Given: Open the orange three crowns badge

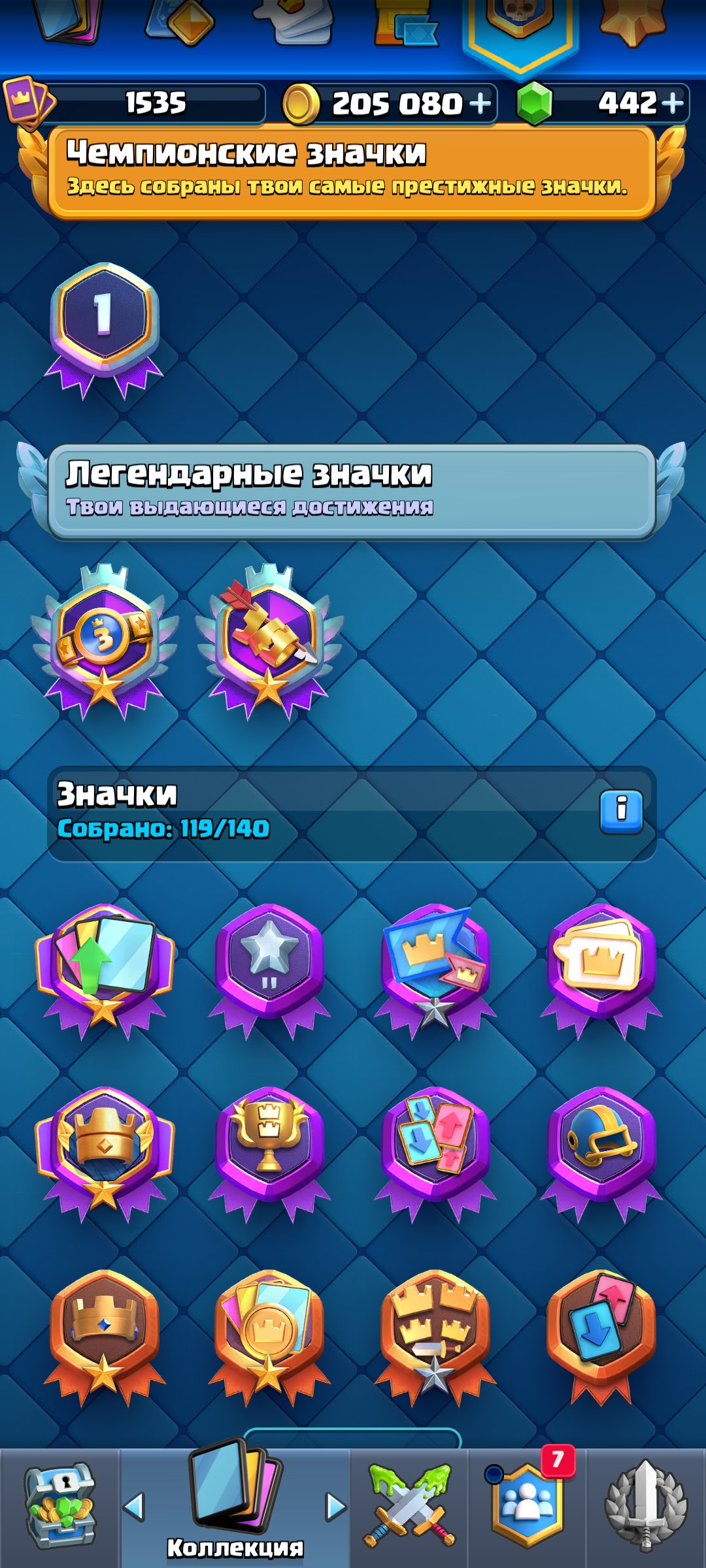Looking at the screenshot, I should pyautogui.click(x=435, y=1337).
